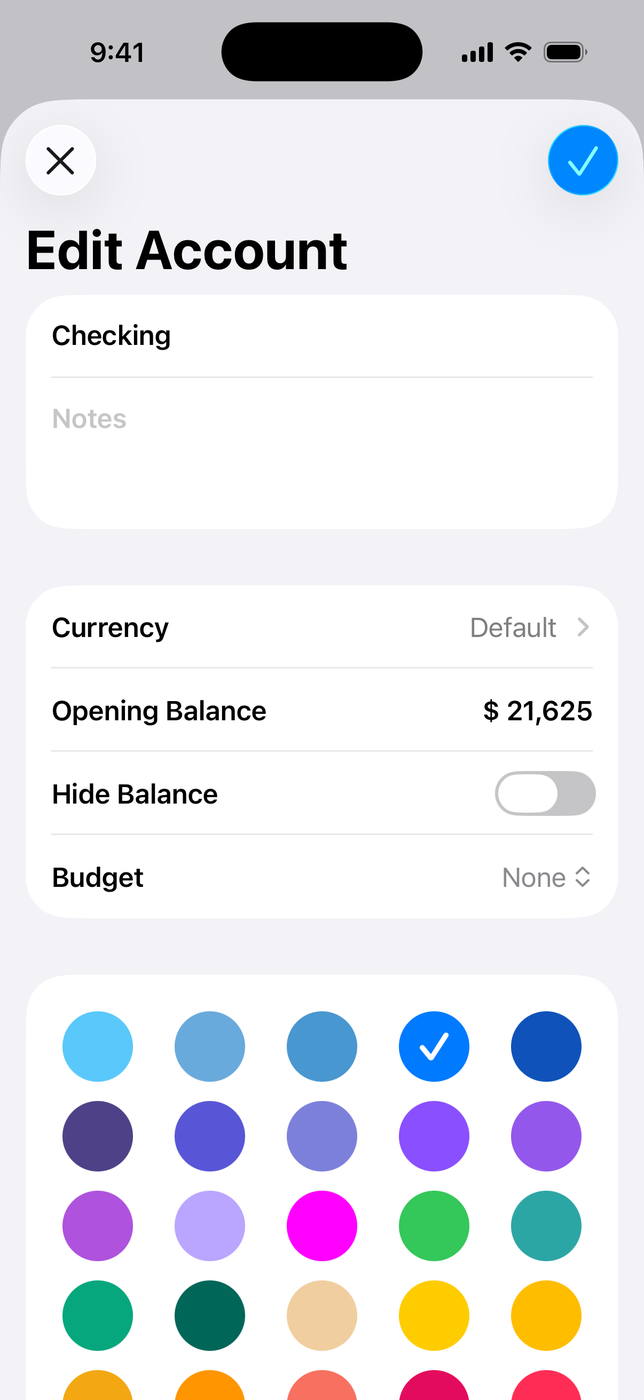Pick the magenta color swatch
The height and width of the screenshot is (1400, 644).
tap(322, 1226)
